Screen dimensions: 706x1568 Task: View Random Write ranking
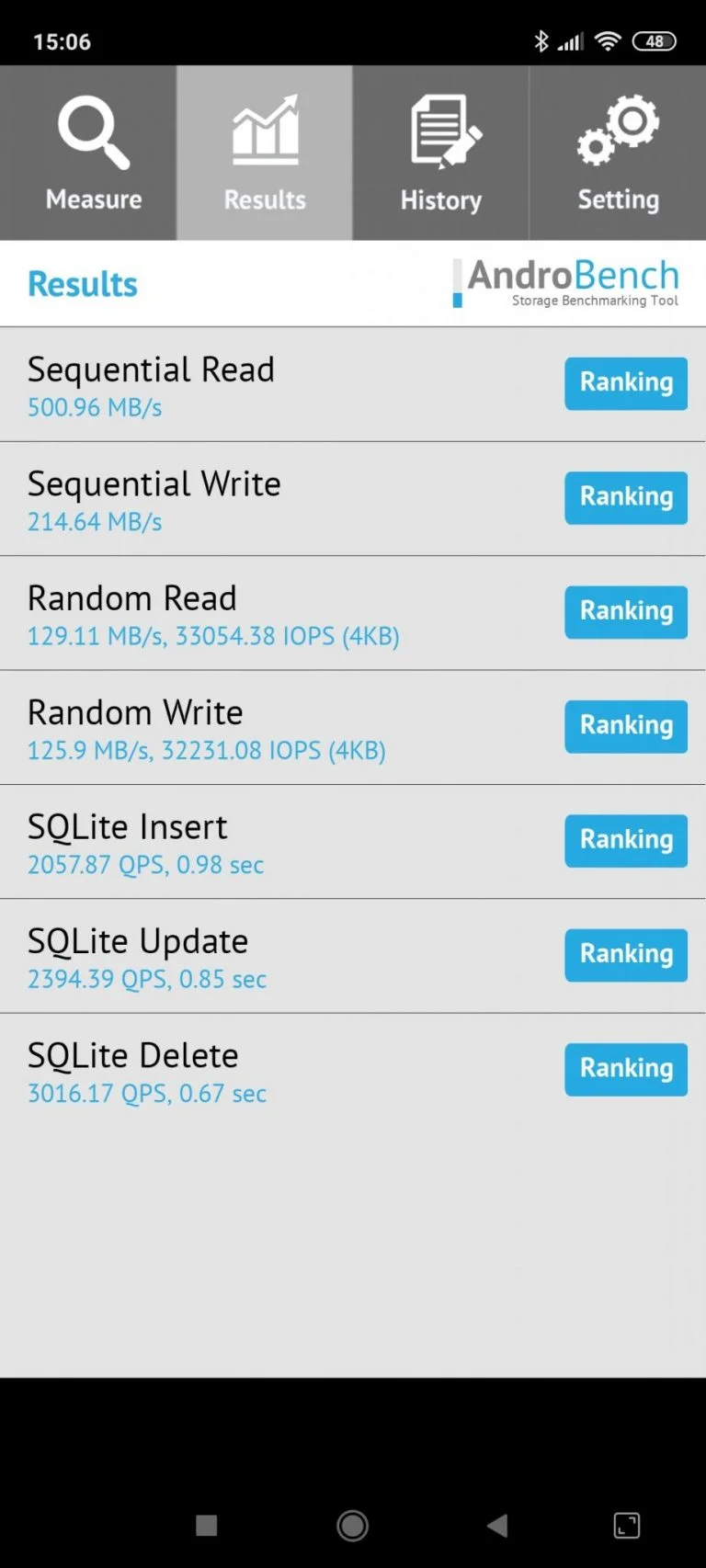(625, 726)
